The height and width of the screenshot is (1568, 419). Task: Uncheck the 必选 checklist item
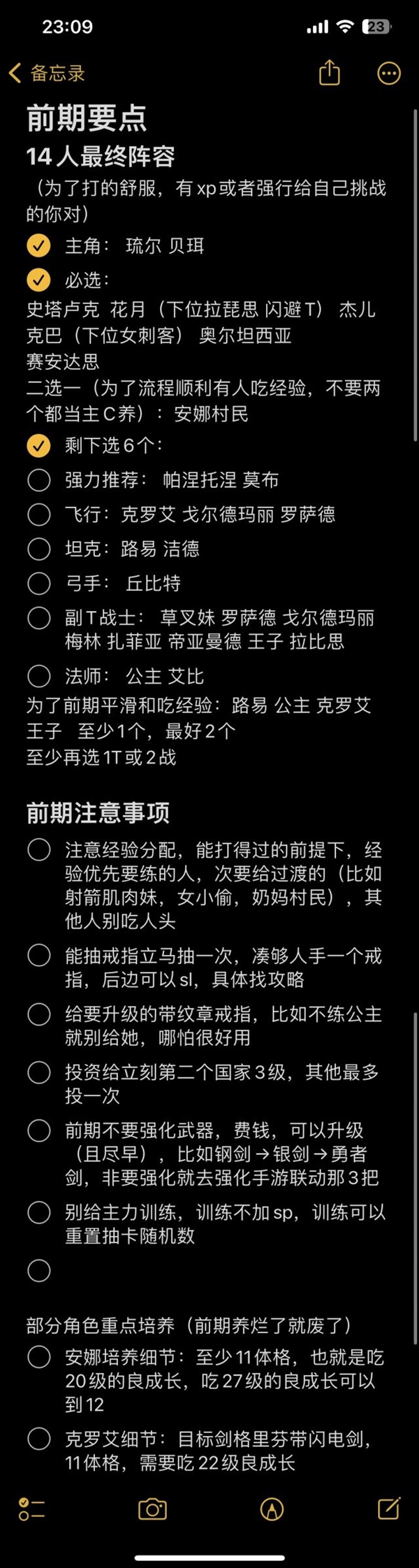point(38,280)
